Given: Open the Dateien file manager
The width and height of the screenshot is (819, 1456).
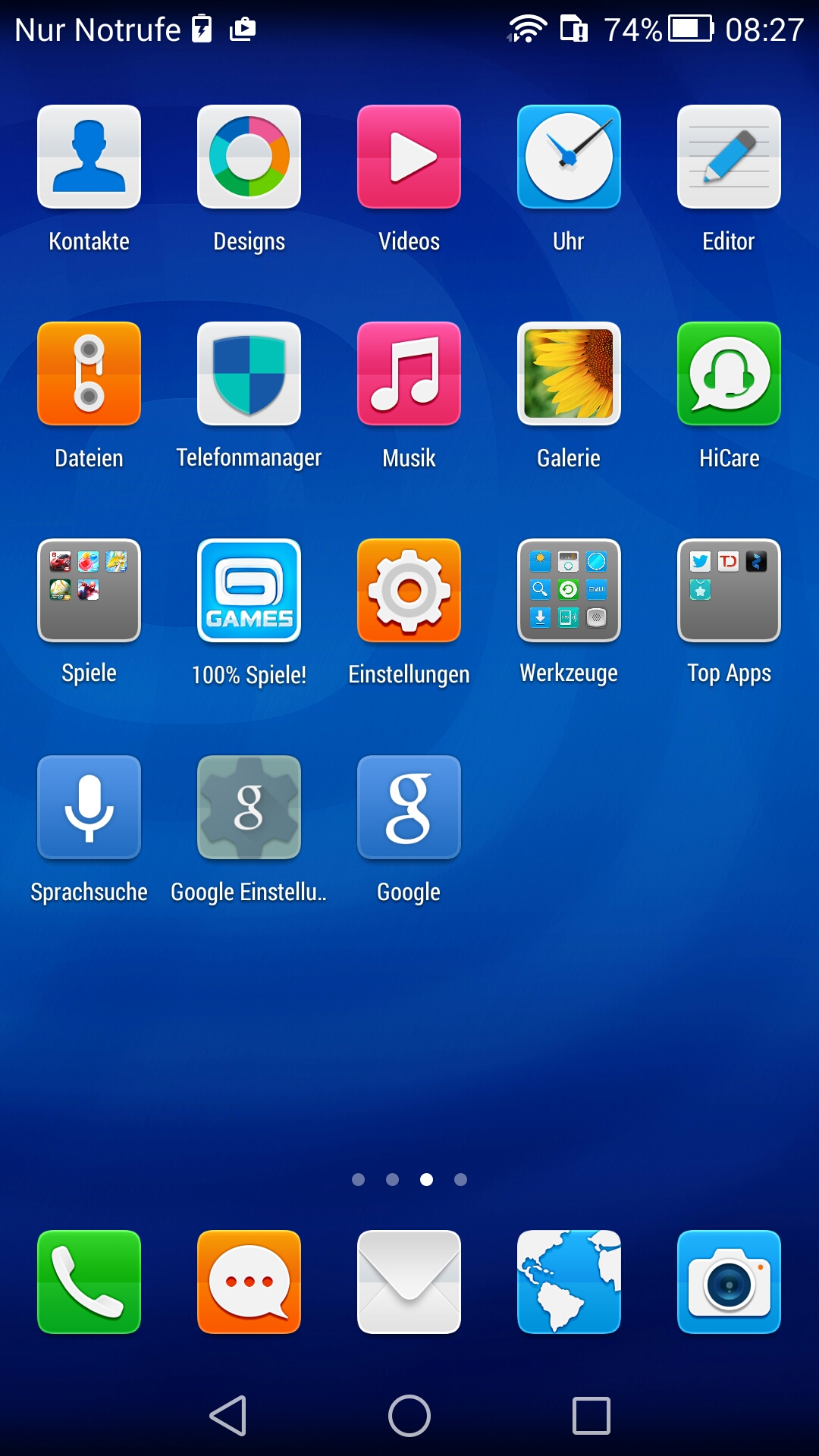Looking at the screenshot, I should coord(89,374).
